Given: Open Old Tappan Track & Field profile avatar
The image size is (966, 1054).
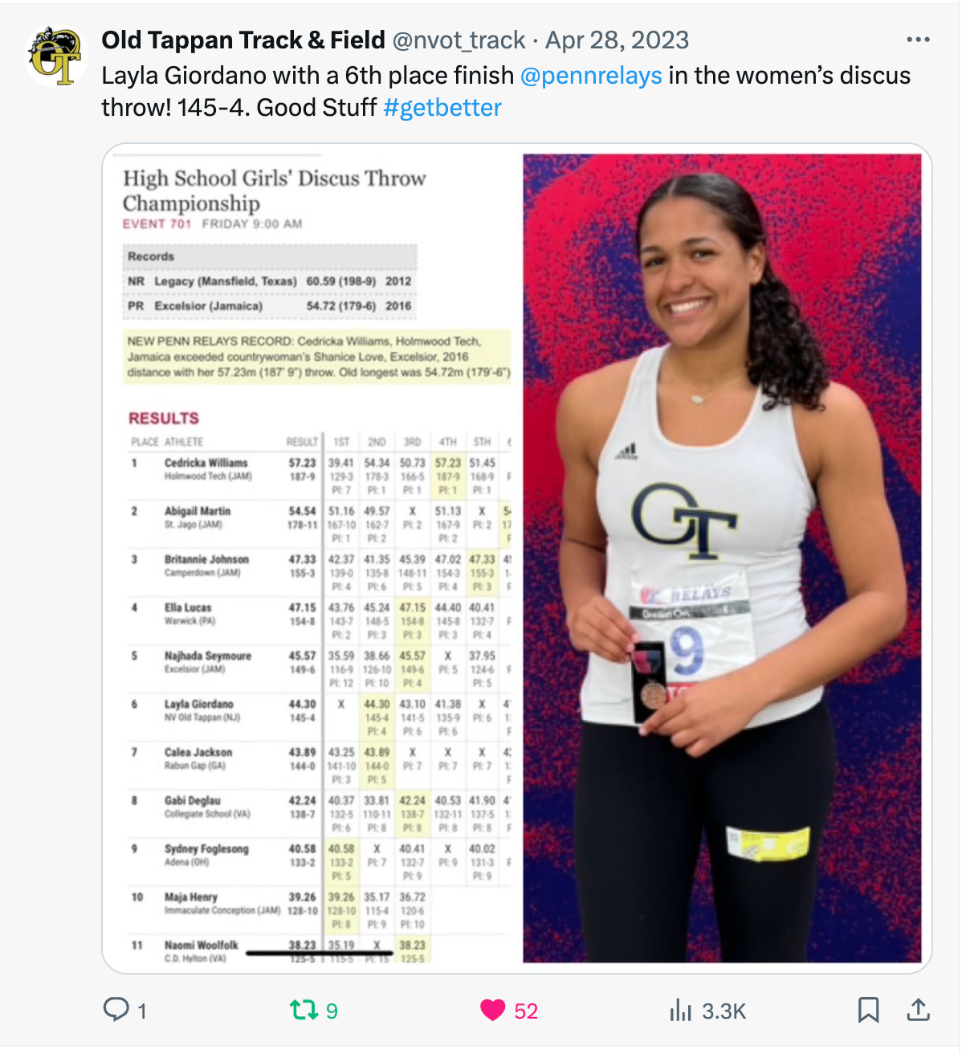Looking at the screenshot, I should coord(55,57).
